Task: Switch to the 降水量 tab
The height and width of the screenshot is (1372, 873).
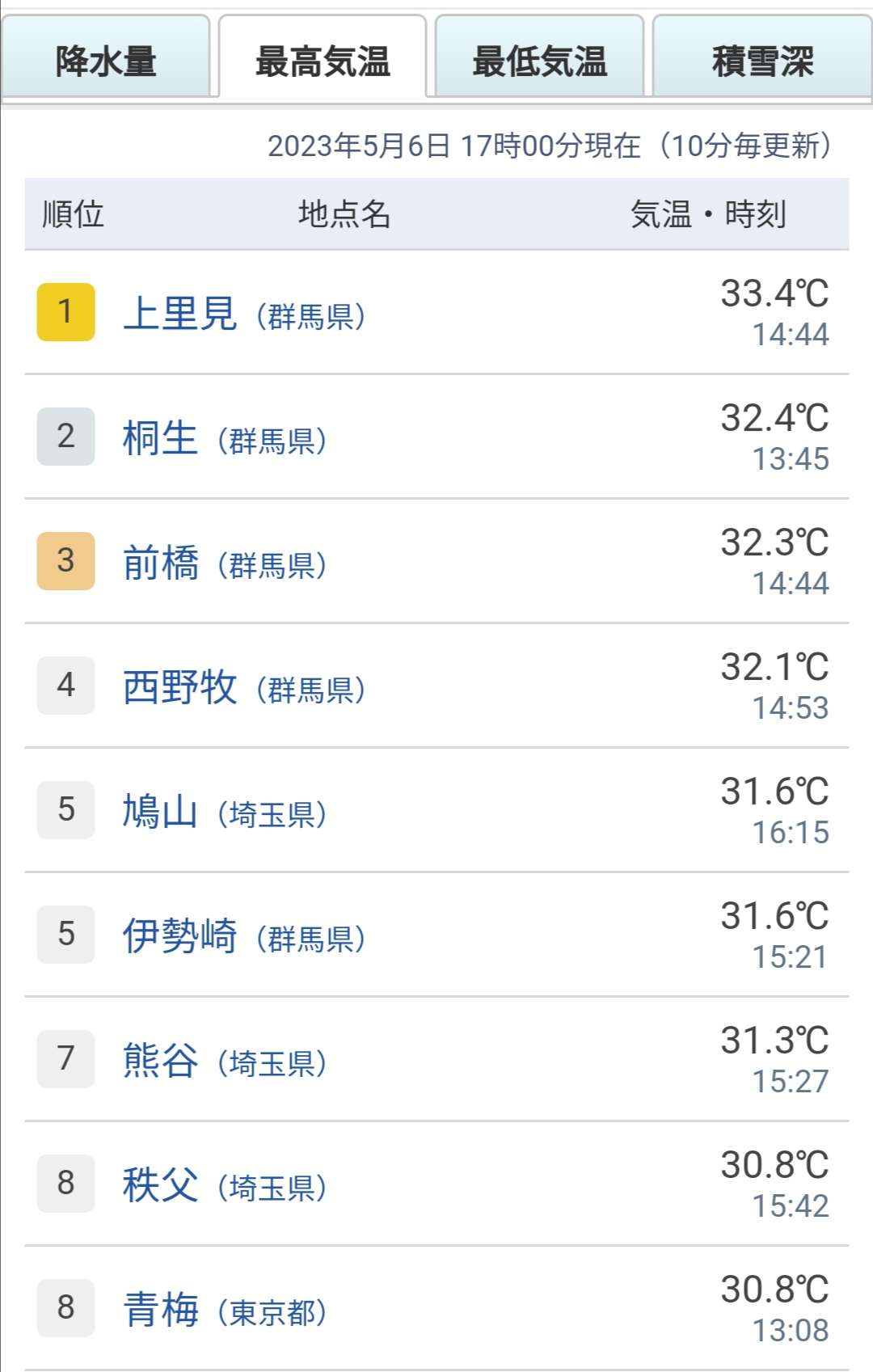Action: click(x=106, y=61)
